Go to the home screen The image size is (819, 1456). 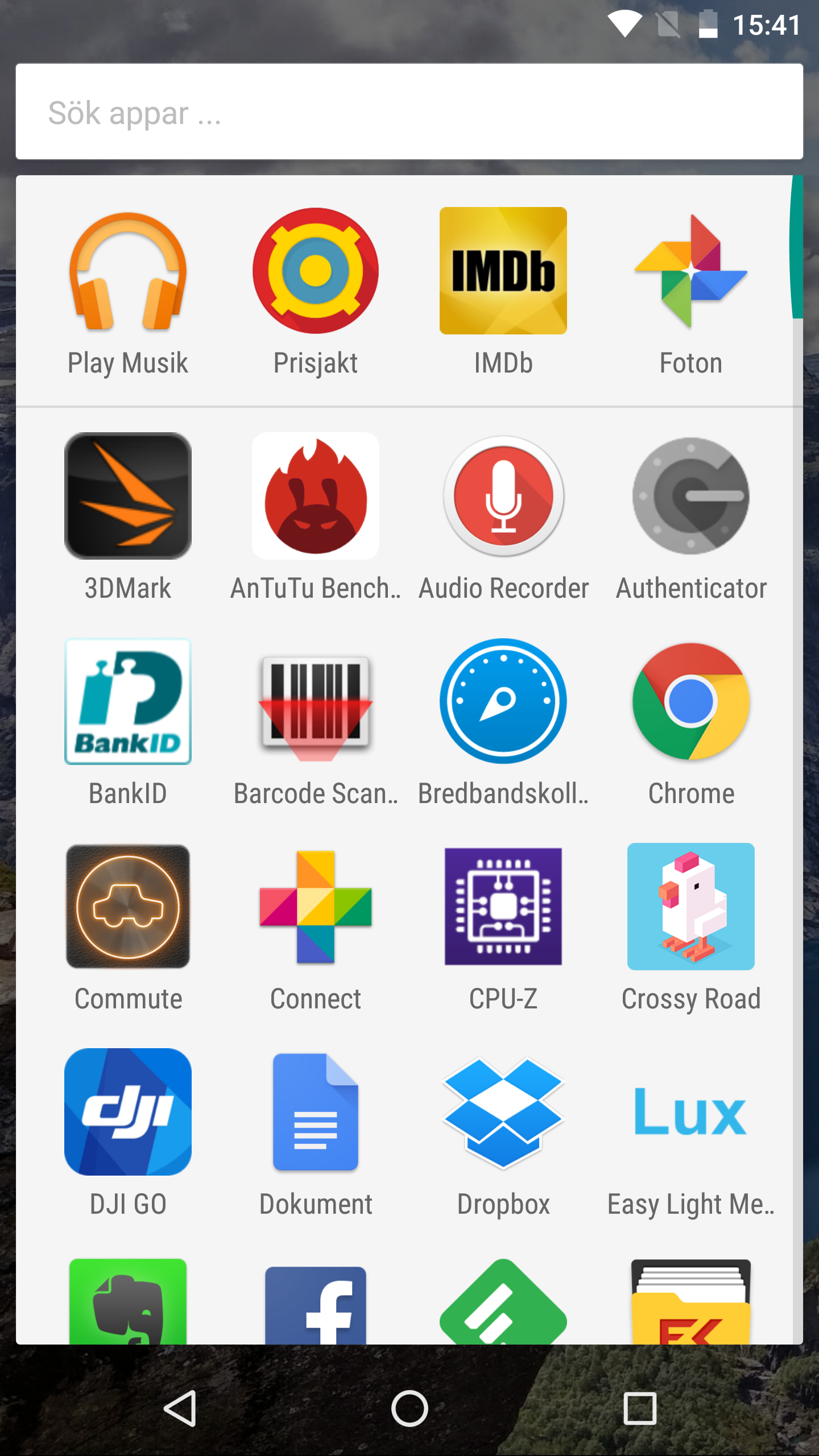tap(409, 1409)
